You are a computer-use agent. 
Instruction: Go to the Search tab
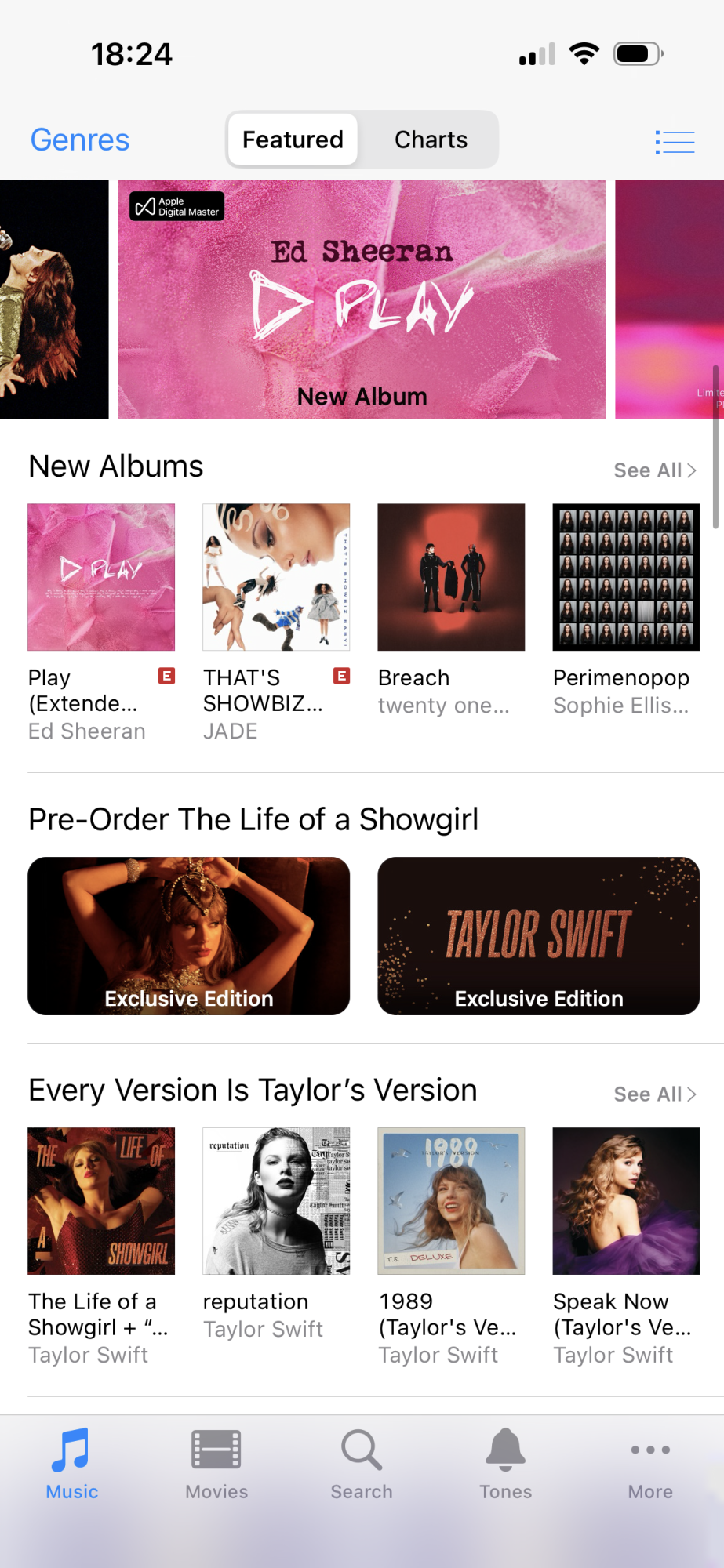pos(362,1465)
